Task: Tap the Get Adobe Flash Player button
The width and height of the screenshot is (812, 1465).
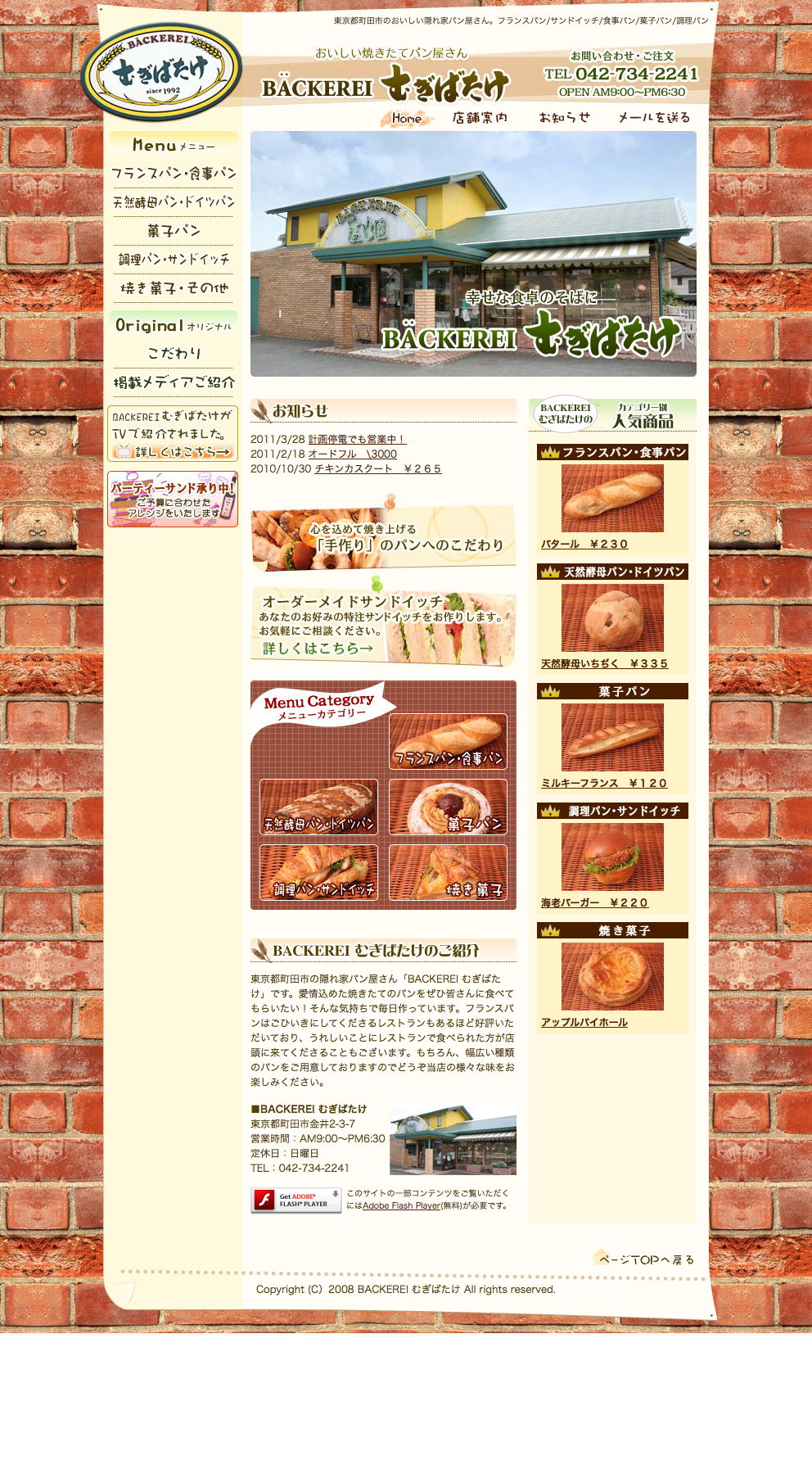Action: (295, 1200)
